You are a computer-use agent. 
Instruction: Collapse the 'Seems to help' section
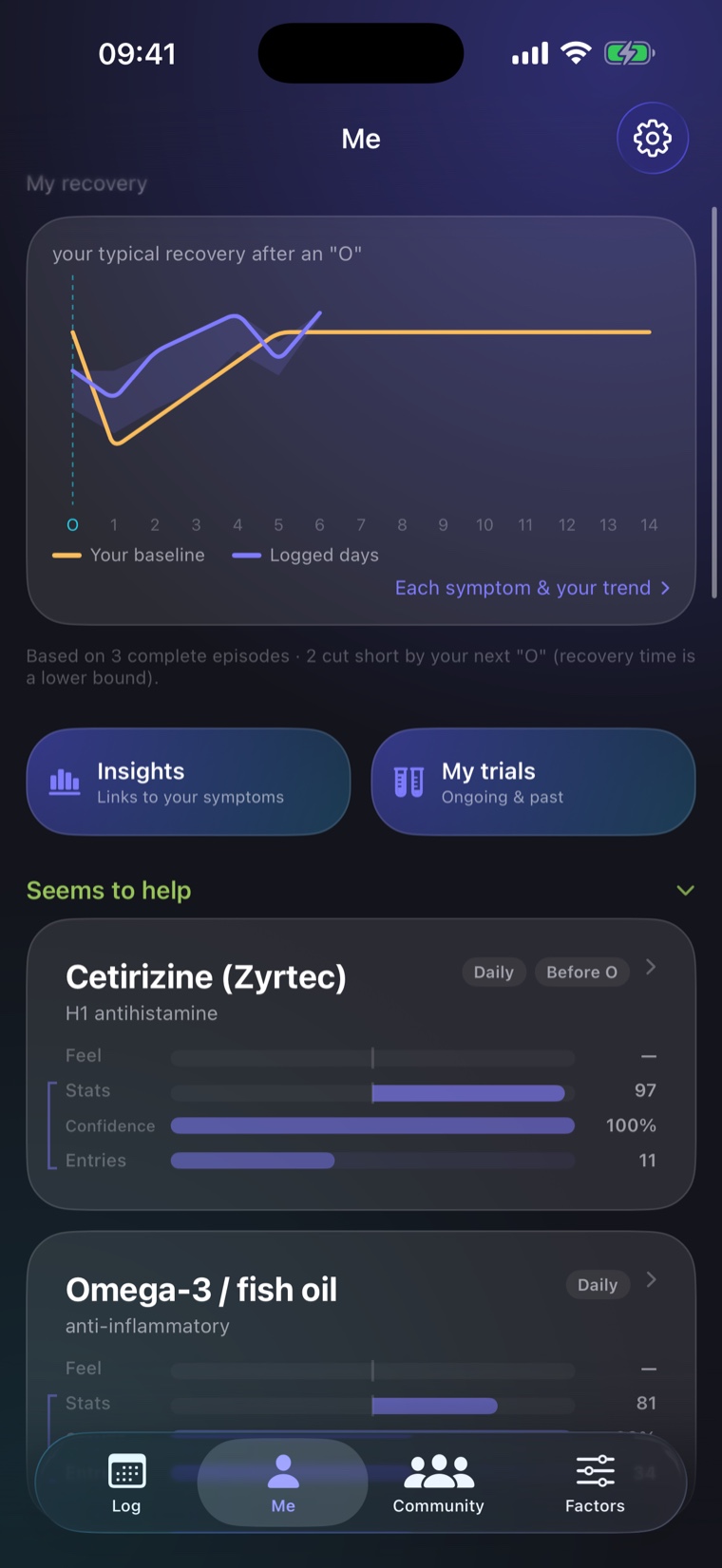[x=685, y=890]
